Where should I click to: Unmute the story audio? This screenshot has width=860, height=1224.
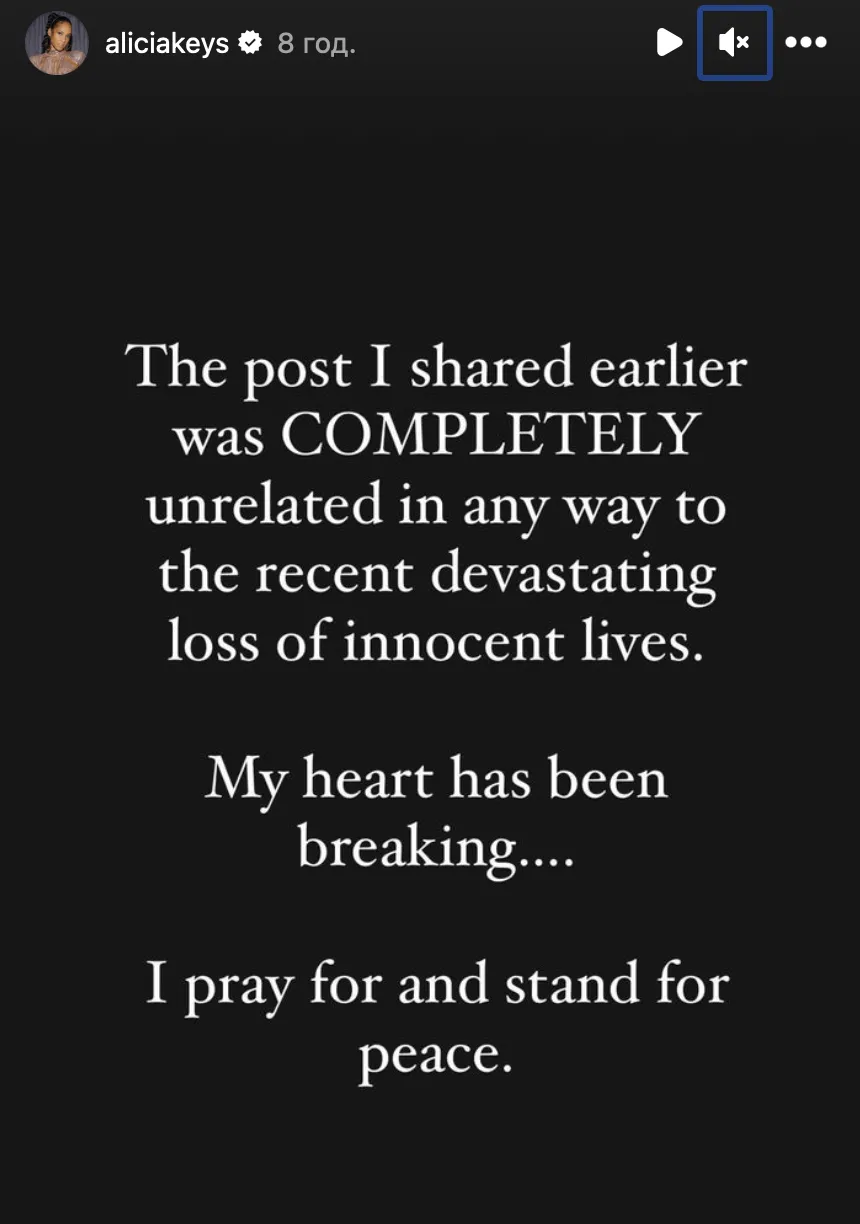(x=734, y=43)
